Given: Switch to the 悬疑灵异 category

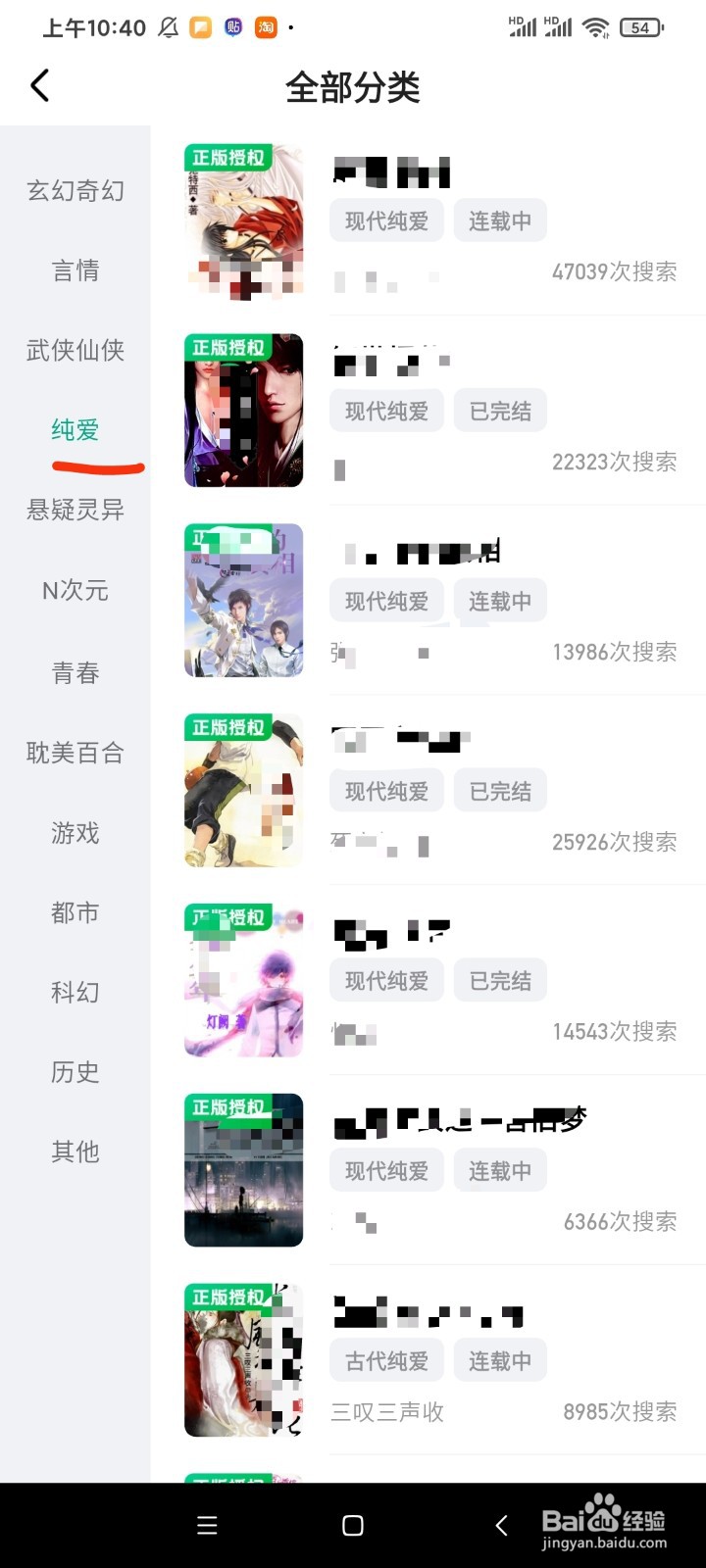Looking at the screenshot, I should [76, 510].
